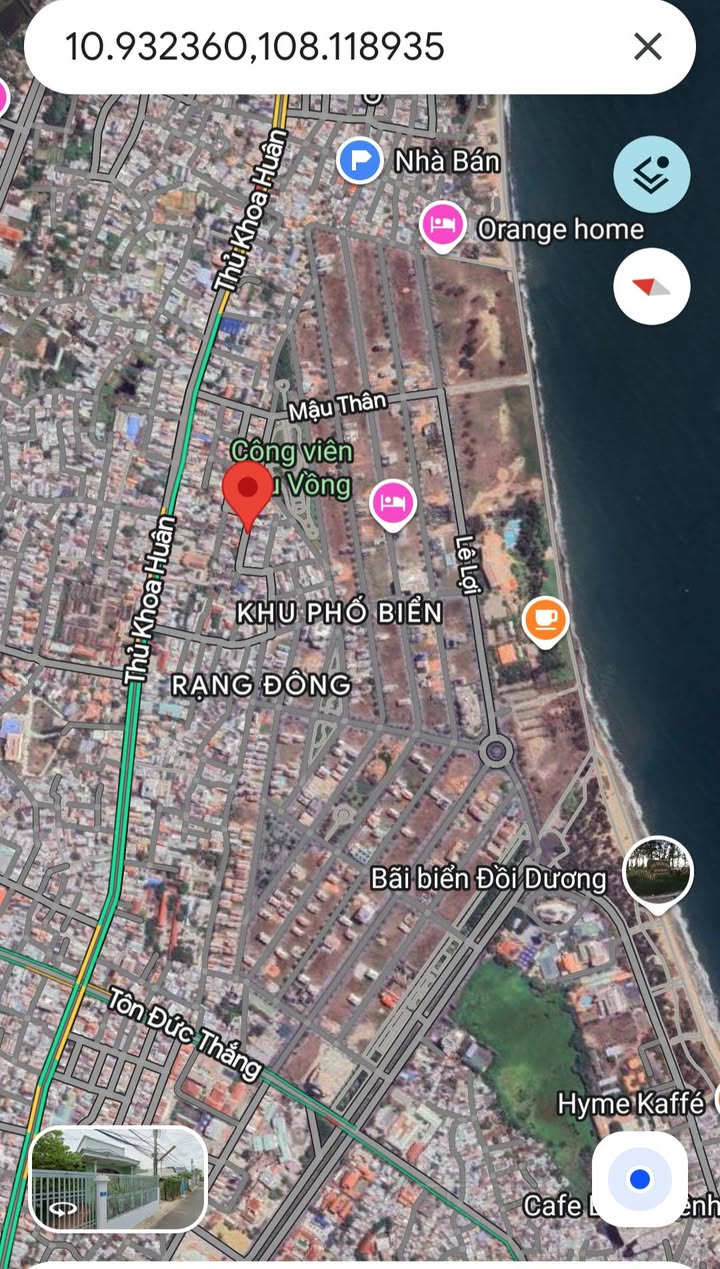Viewport: 720px width, 1269px height.
Task: Select the Bãi biển Đồi Dương photo marker
Action: tap(658, 871)
